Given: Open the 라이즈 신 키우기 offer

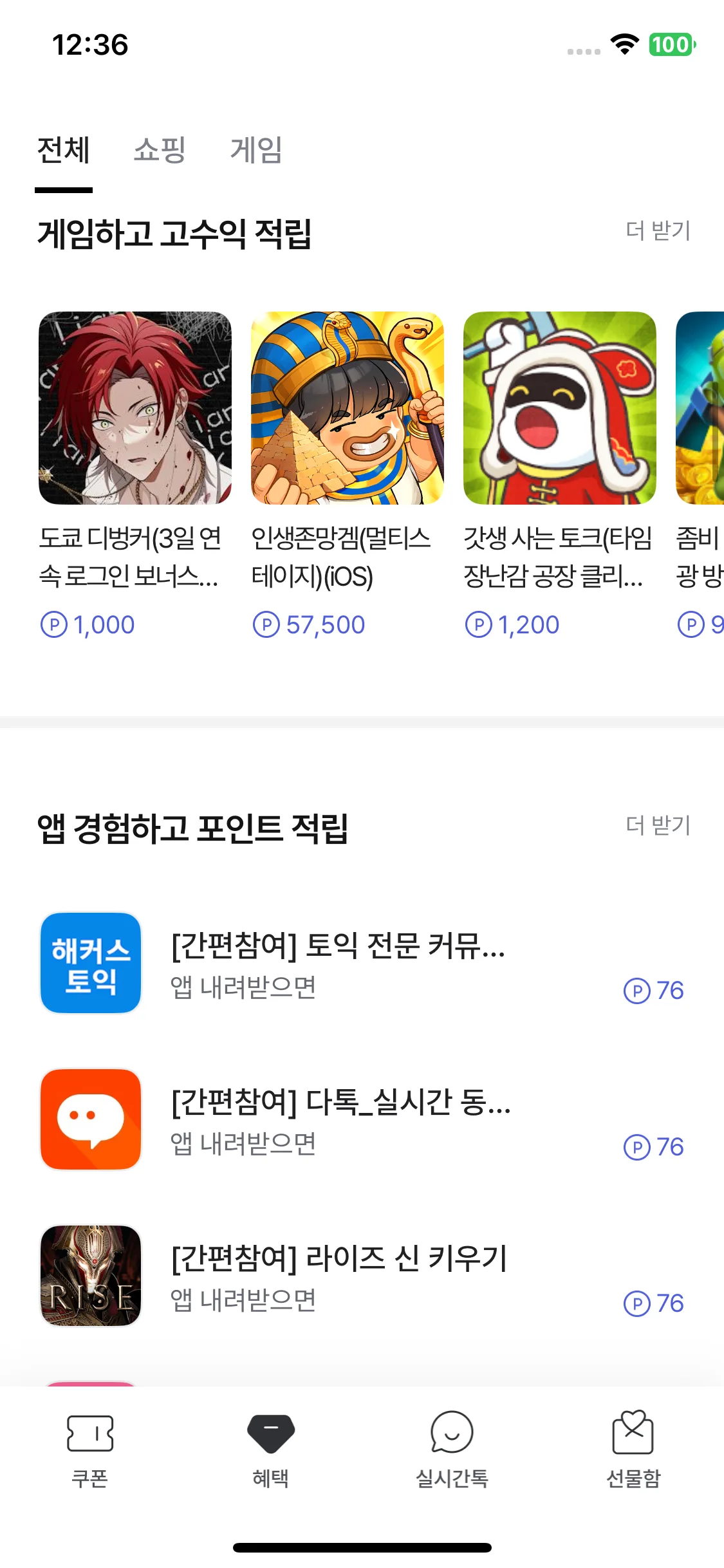Looking at the screenshot, I should pyautogui.click(x=340, y=1276).
